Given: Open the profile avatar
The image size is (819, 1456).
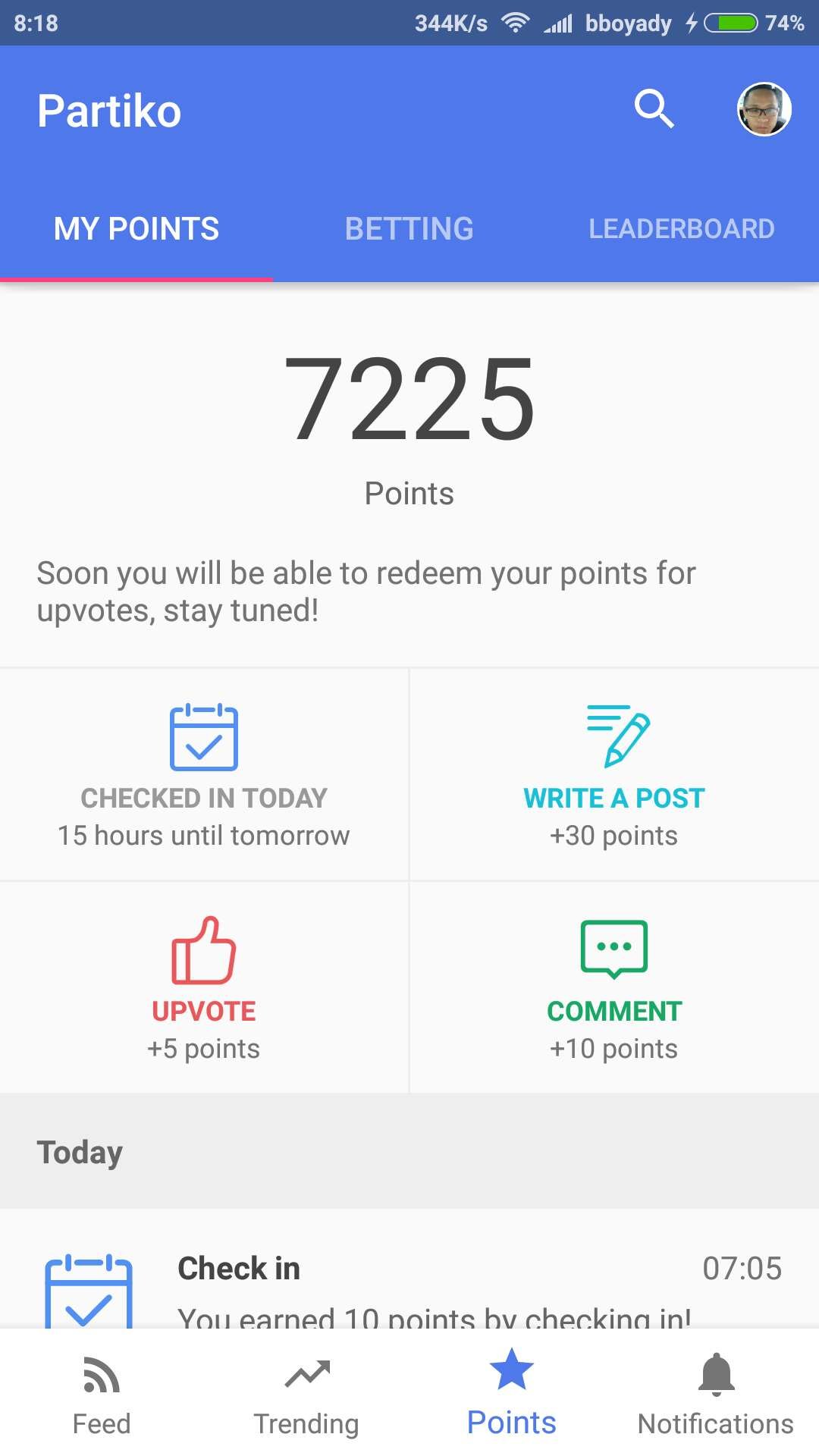Looking at the screenshot, I should tap(764, 109).
